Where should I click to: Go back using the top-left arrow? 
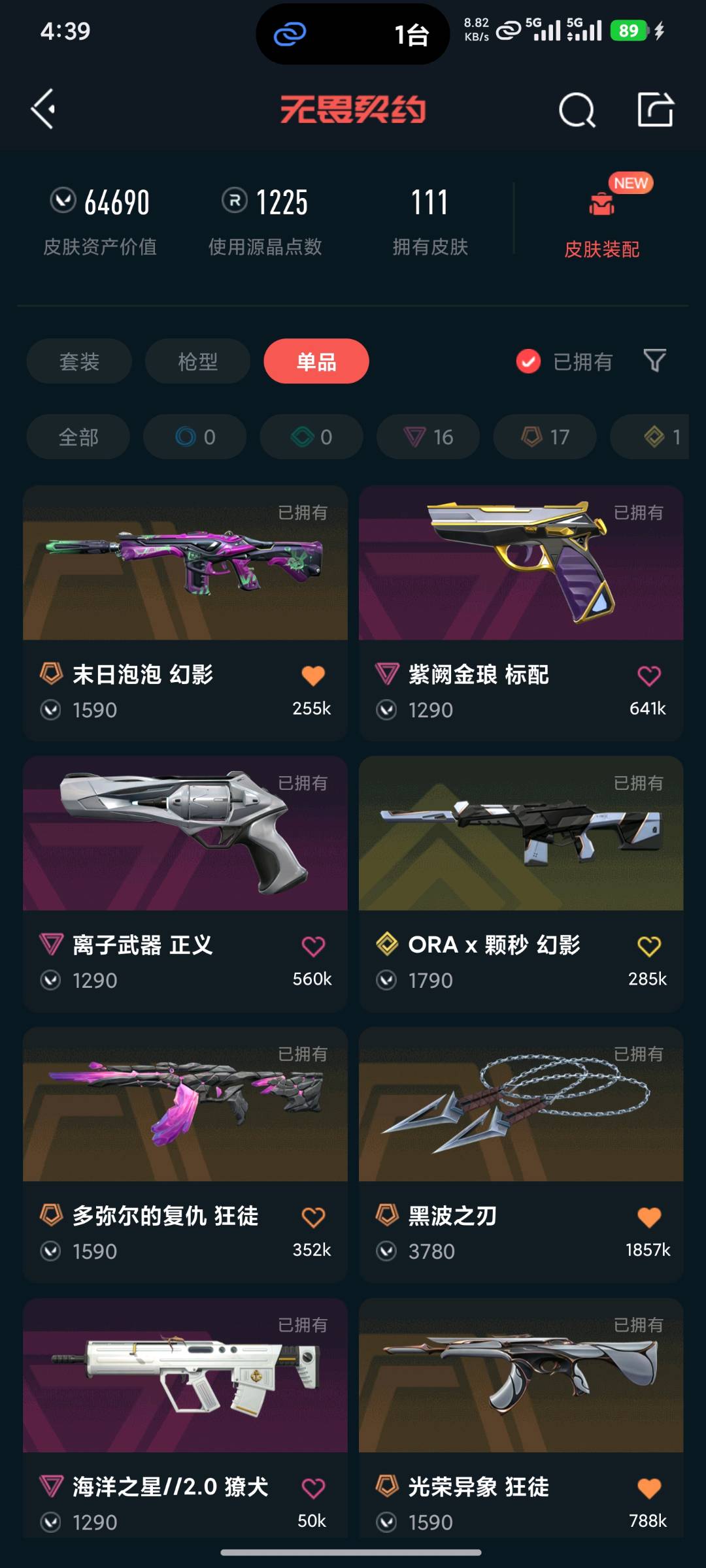[43, 109]
